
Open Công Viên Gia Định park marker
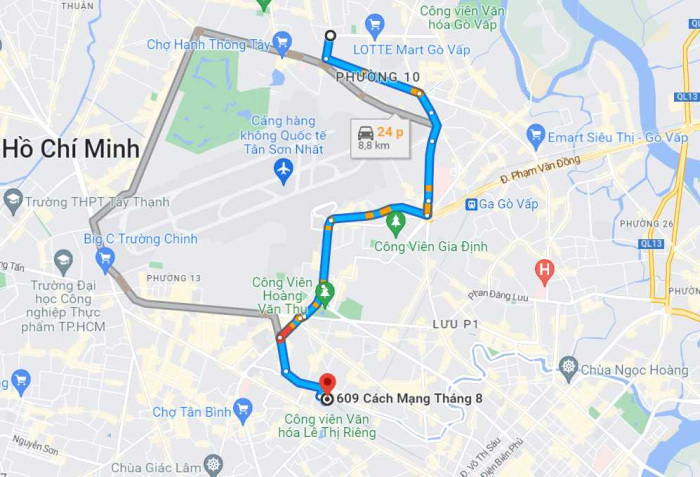tap(396, 219)
